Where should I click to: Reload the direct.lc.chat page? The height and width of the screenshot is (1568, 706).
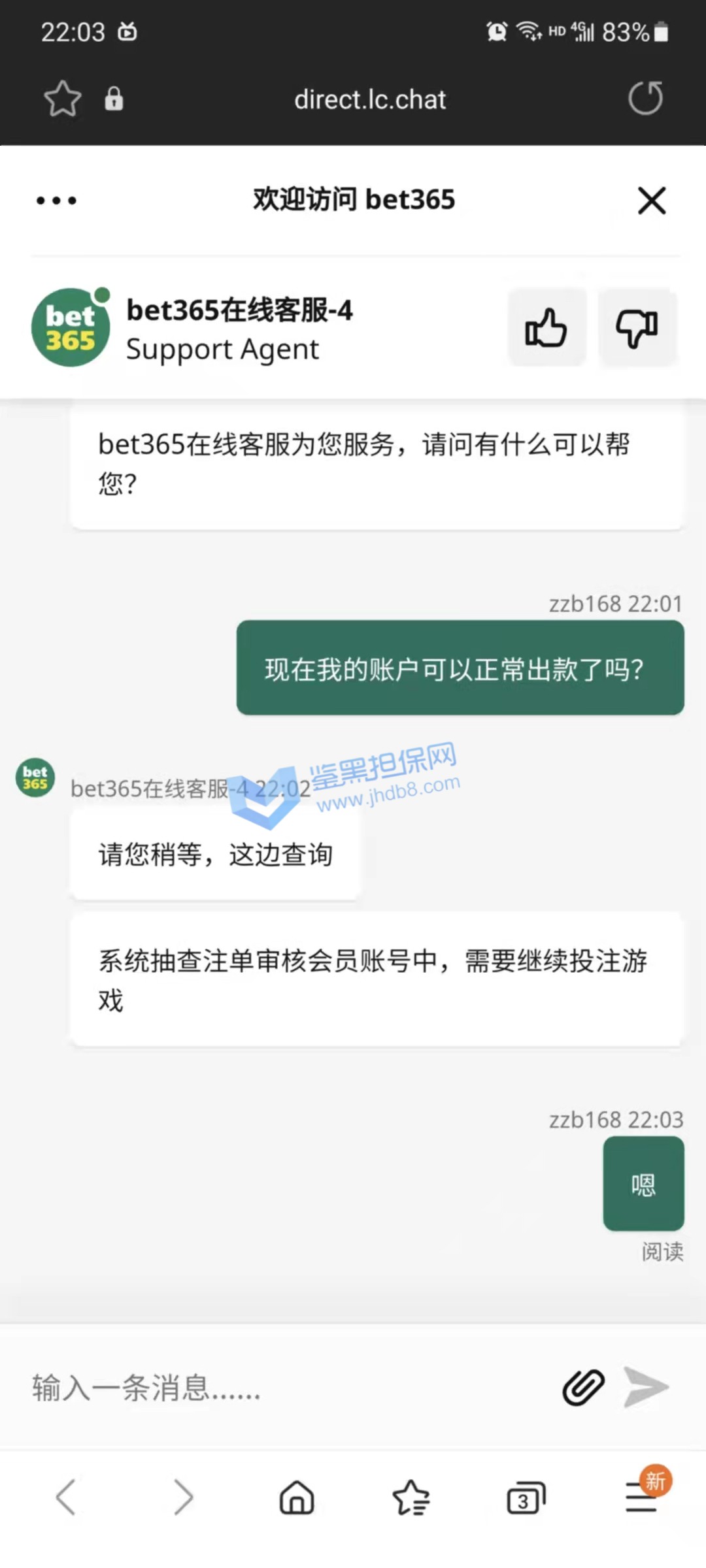(645, 99)
